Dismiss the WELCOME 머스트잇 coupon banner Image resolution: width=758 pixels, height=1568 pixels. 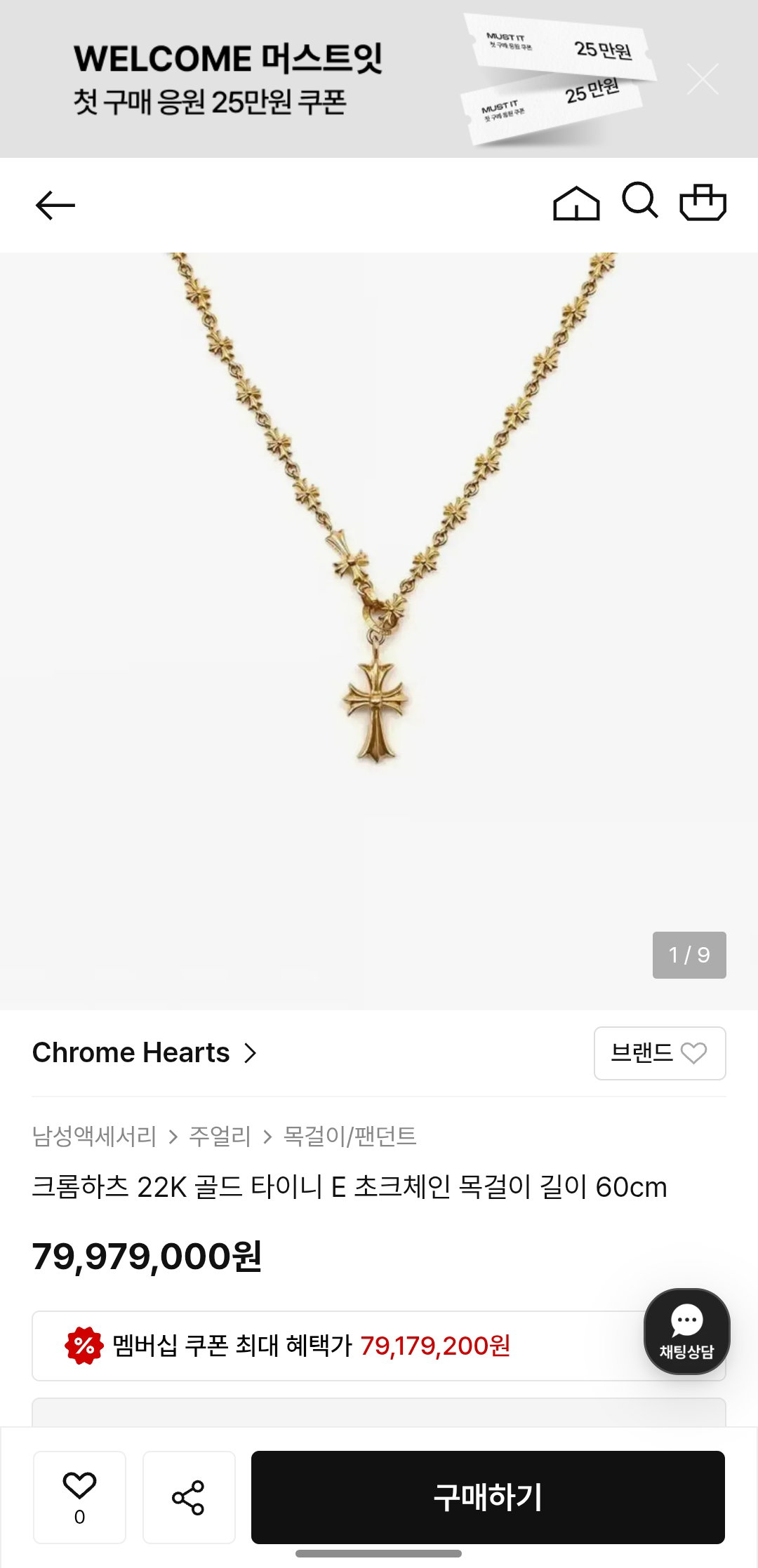pos(703,79)
